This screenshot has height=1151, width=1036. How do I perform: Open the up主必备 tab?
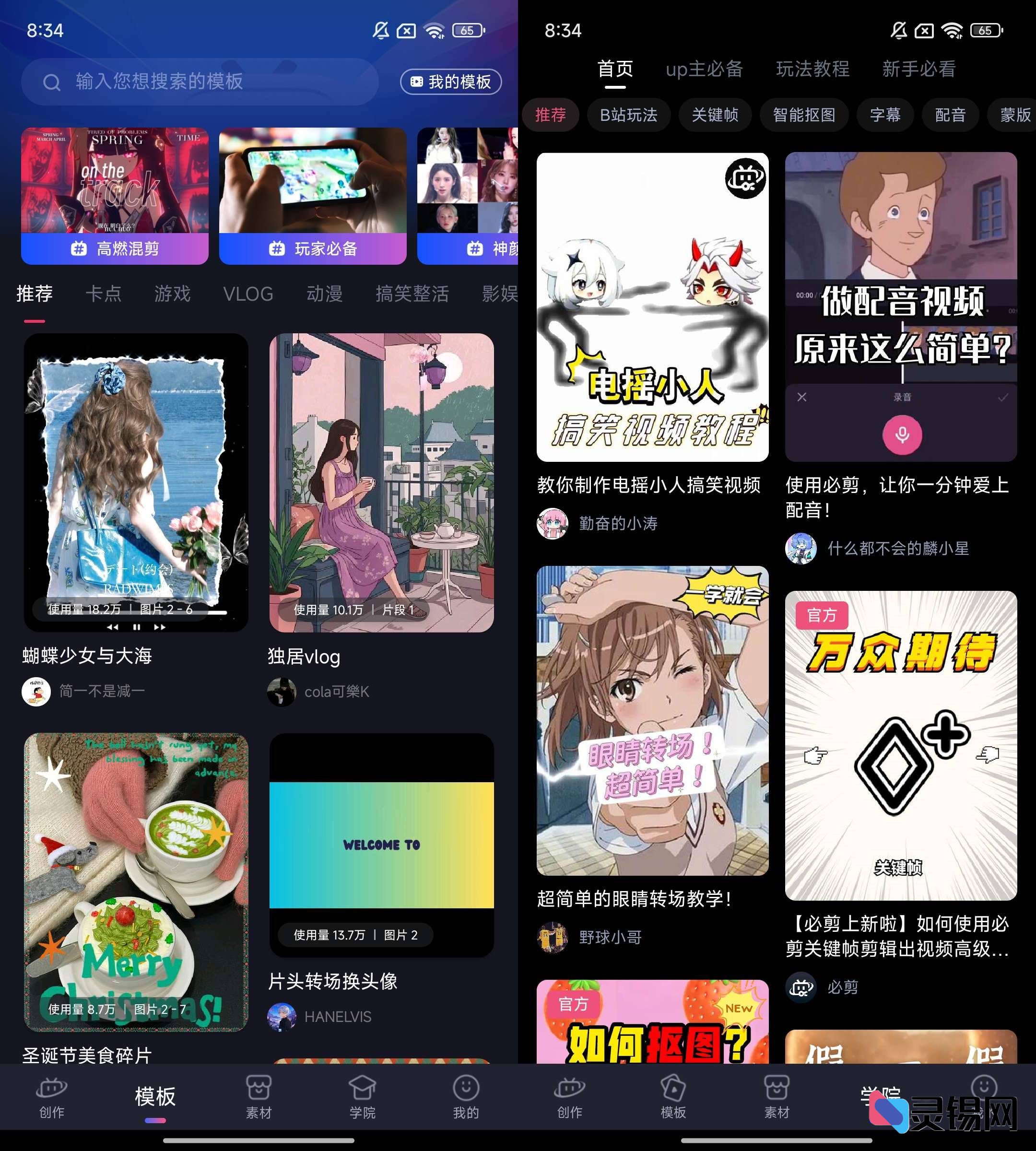[704, 70]
